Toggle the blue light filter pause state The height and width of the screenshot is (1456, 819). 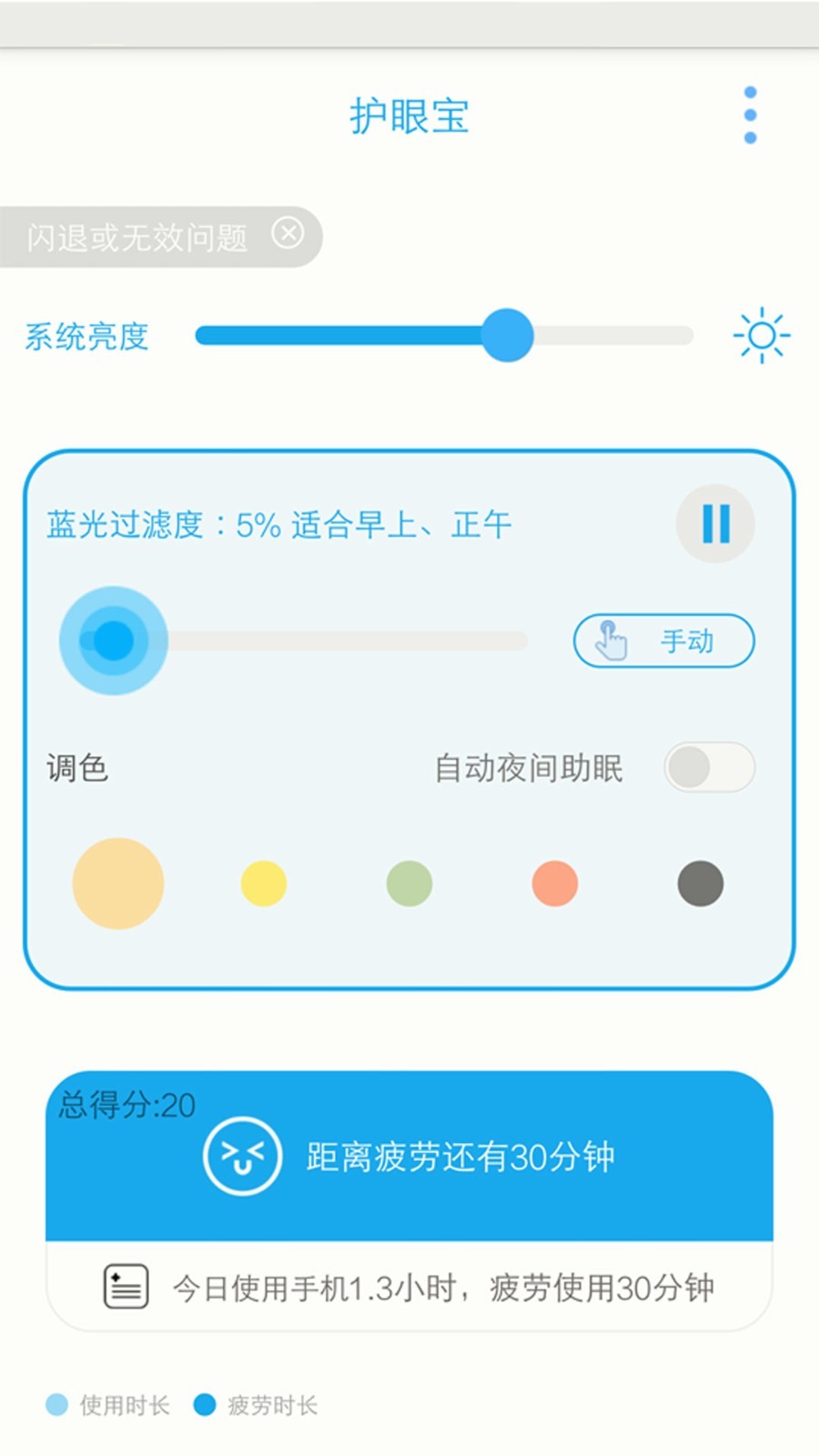(715, 524)
